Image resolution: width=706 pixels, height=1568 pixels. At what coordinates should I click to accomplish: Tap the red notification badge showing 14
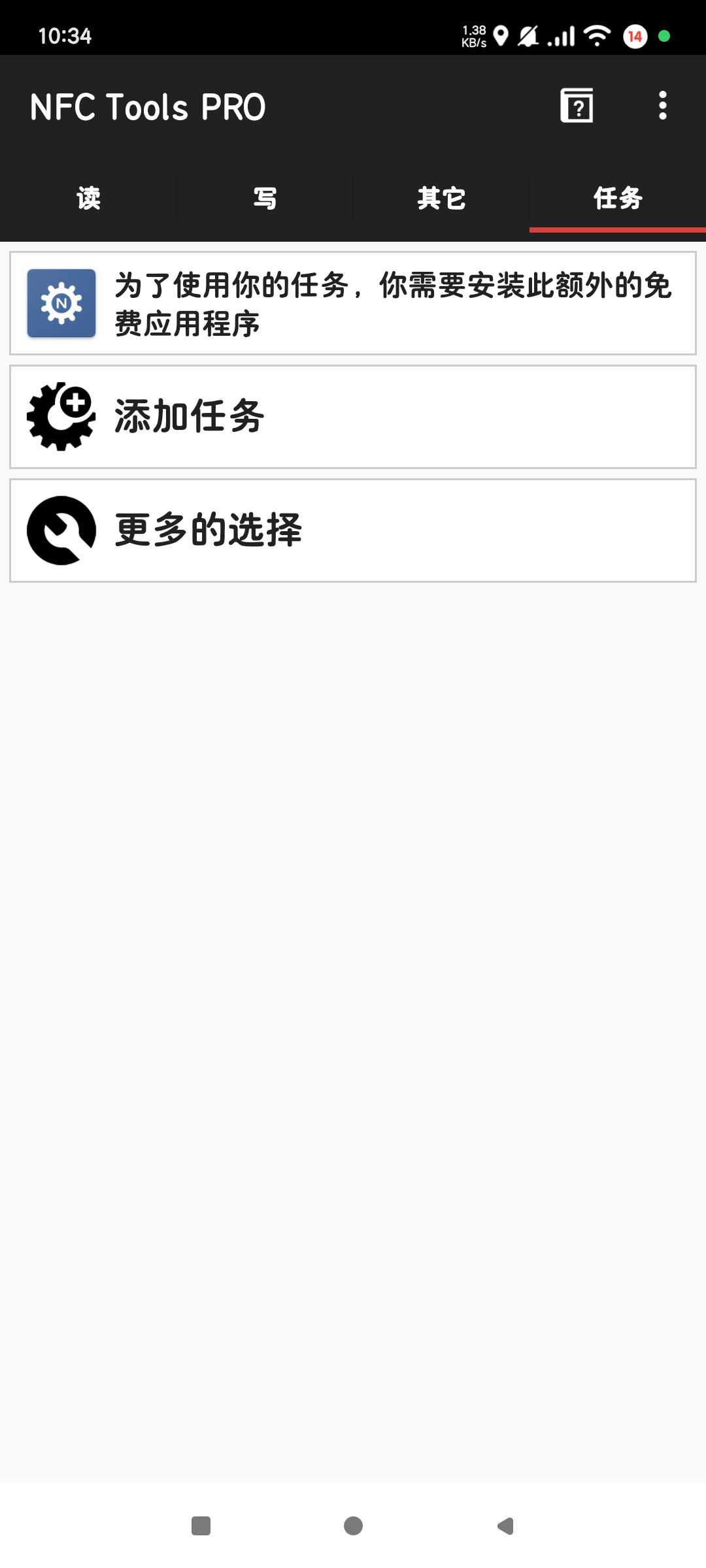pyautogui.click(x=633, y=37)
